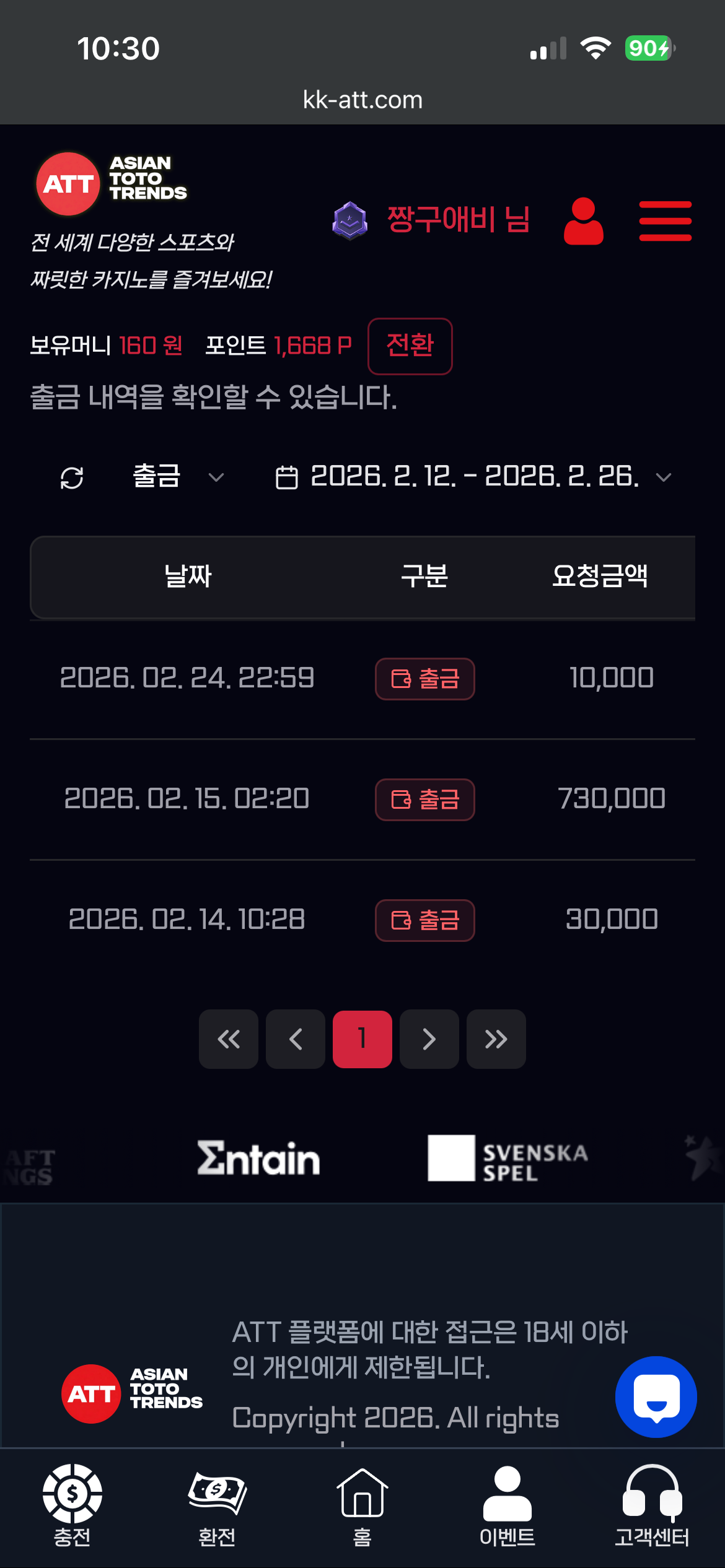725x1568 pixels.
Task: Switch to the 충전 tab
Action: tap(72, 1505)
